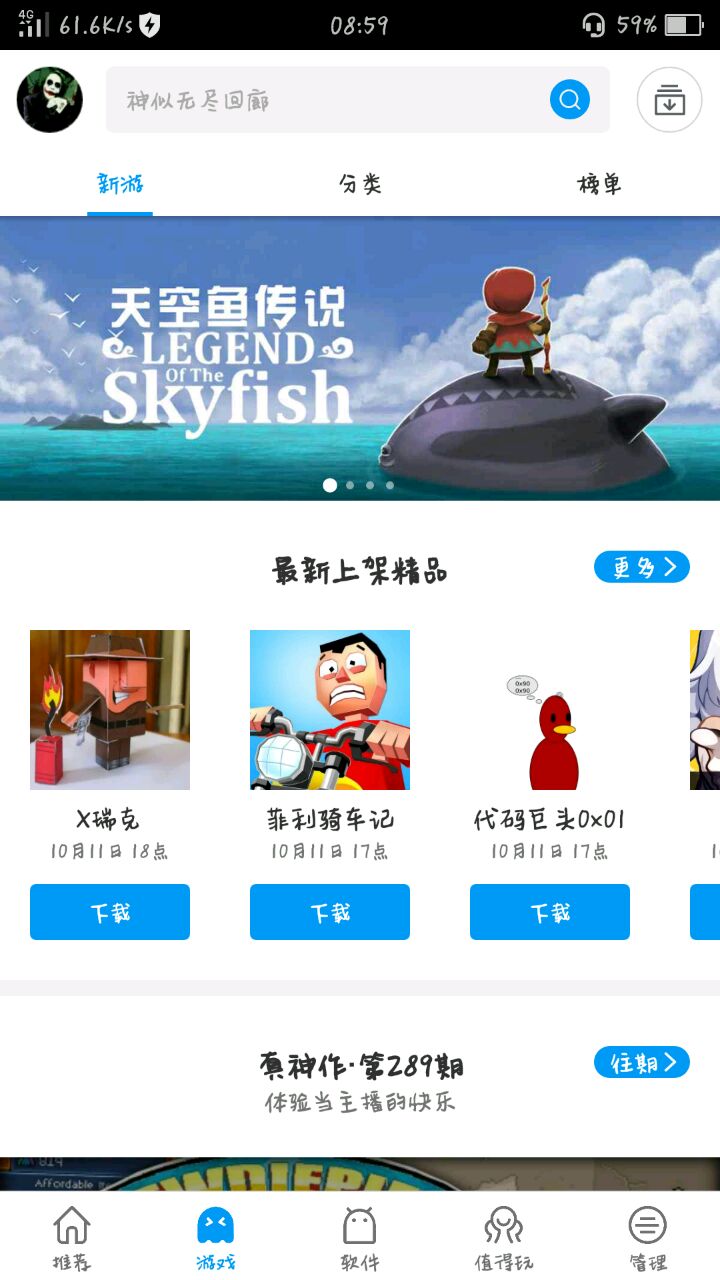Viewport: 720px width, 1280px height.
Task: Download X瑞克
Action: point(110,912)
